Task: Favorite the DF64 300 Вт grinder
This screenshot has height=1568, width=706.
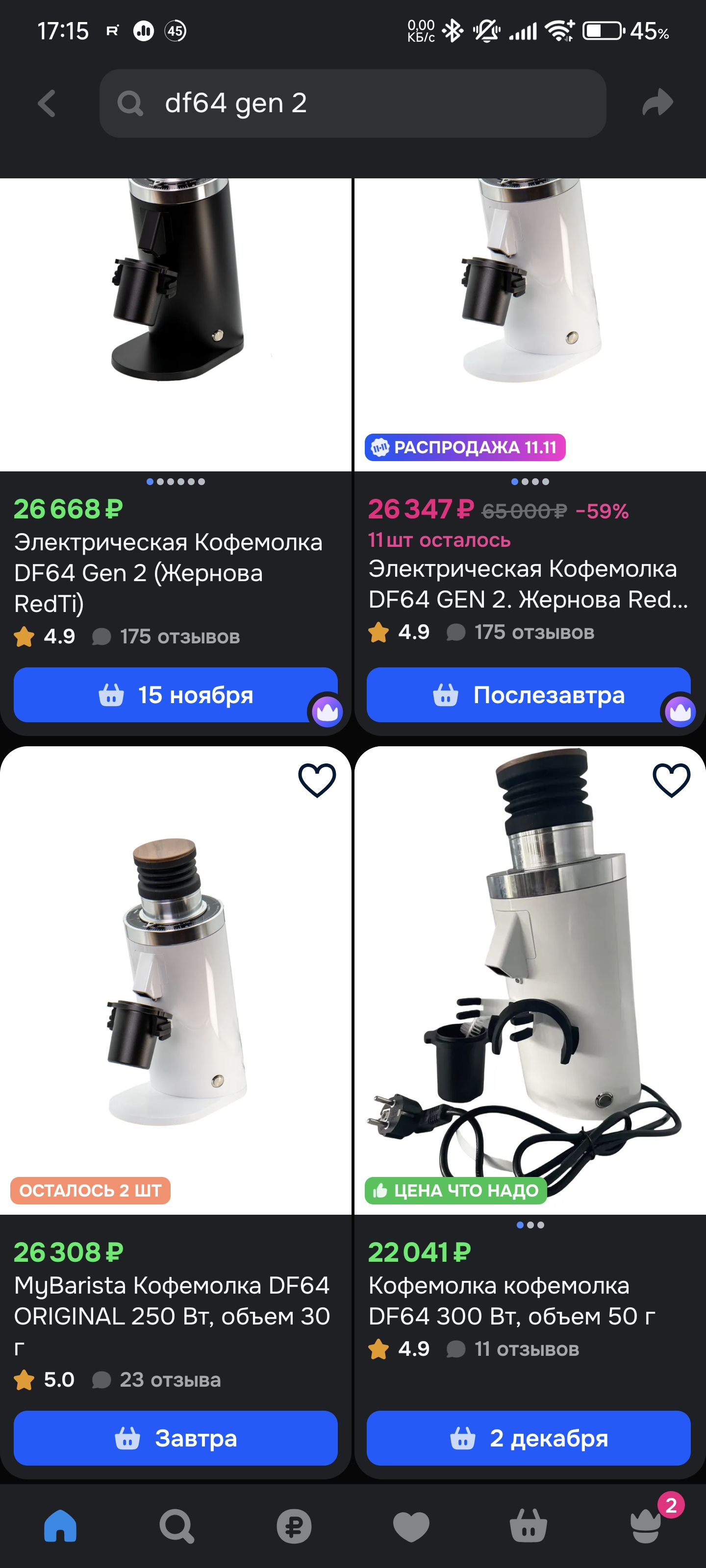Action: coord(671,780)
